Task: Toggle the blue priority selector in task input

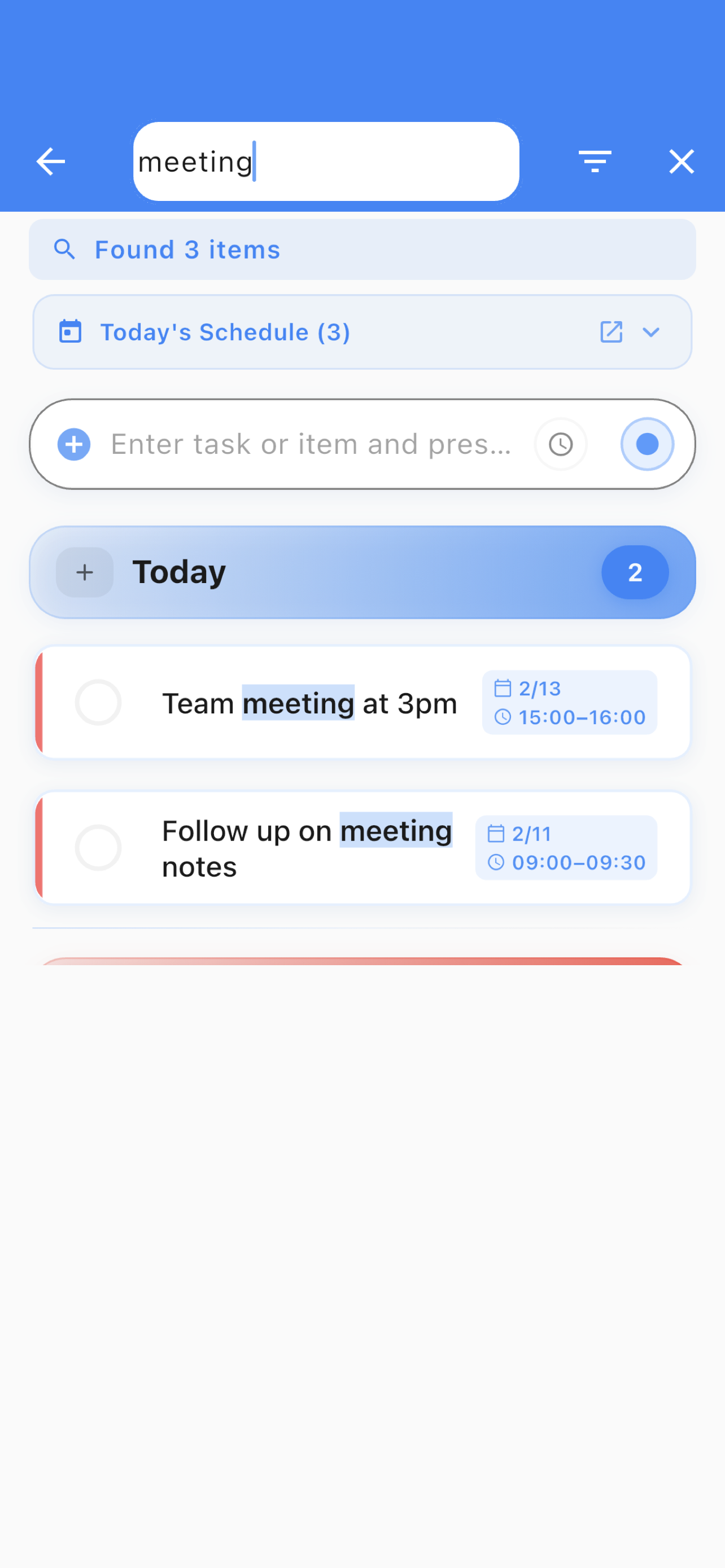Action: click(x=647, y=444)
